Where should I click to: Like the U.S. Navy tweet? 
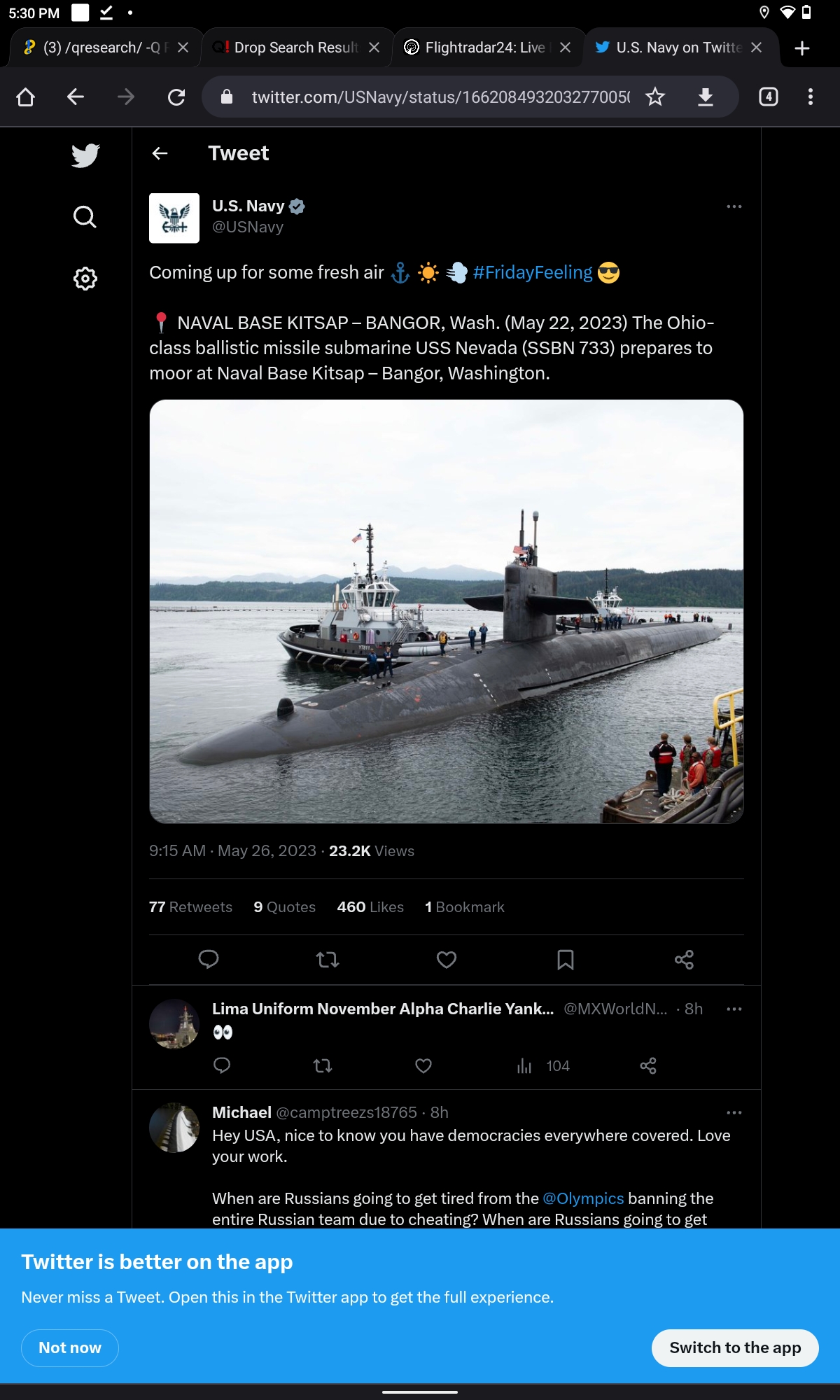(447, 959)
